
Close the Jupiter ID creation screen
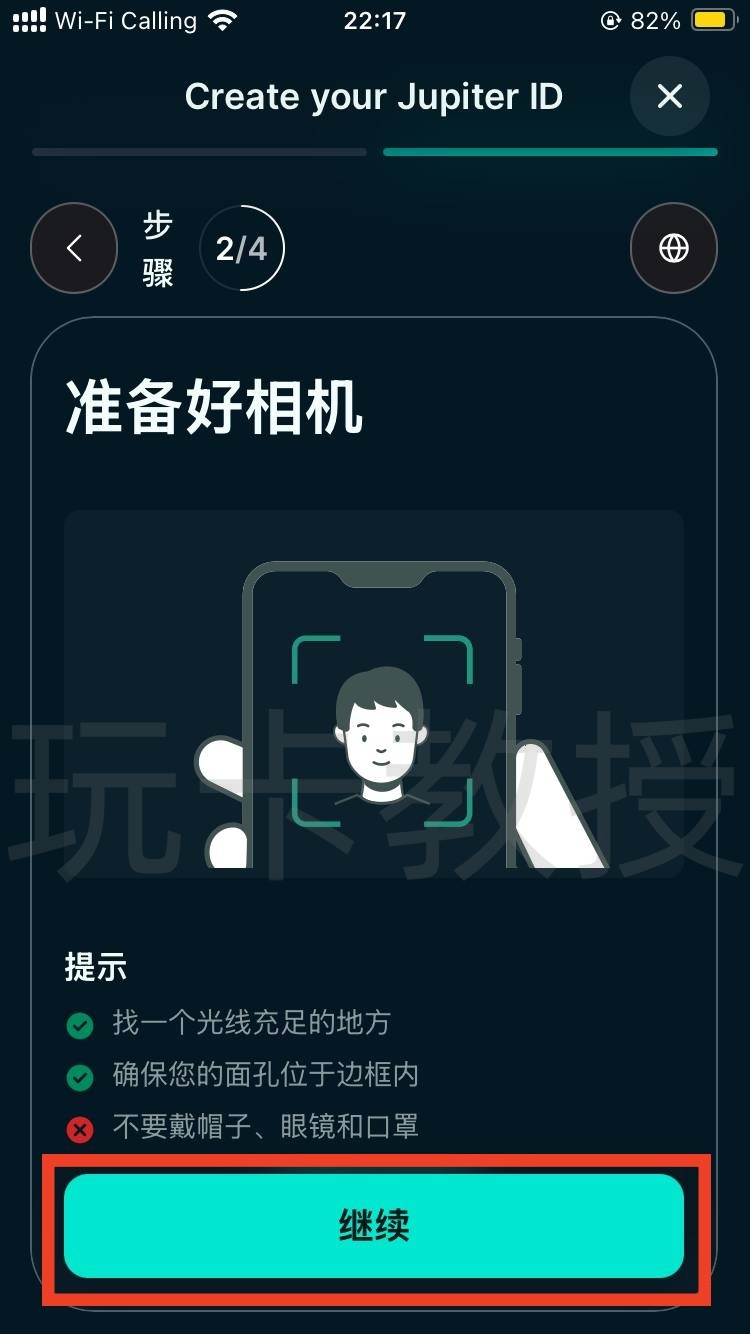tap(670, 96)
